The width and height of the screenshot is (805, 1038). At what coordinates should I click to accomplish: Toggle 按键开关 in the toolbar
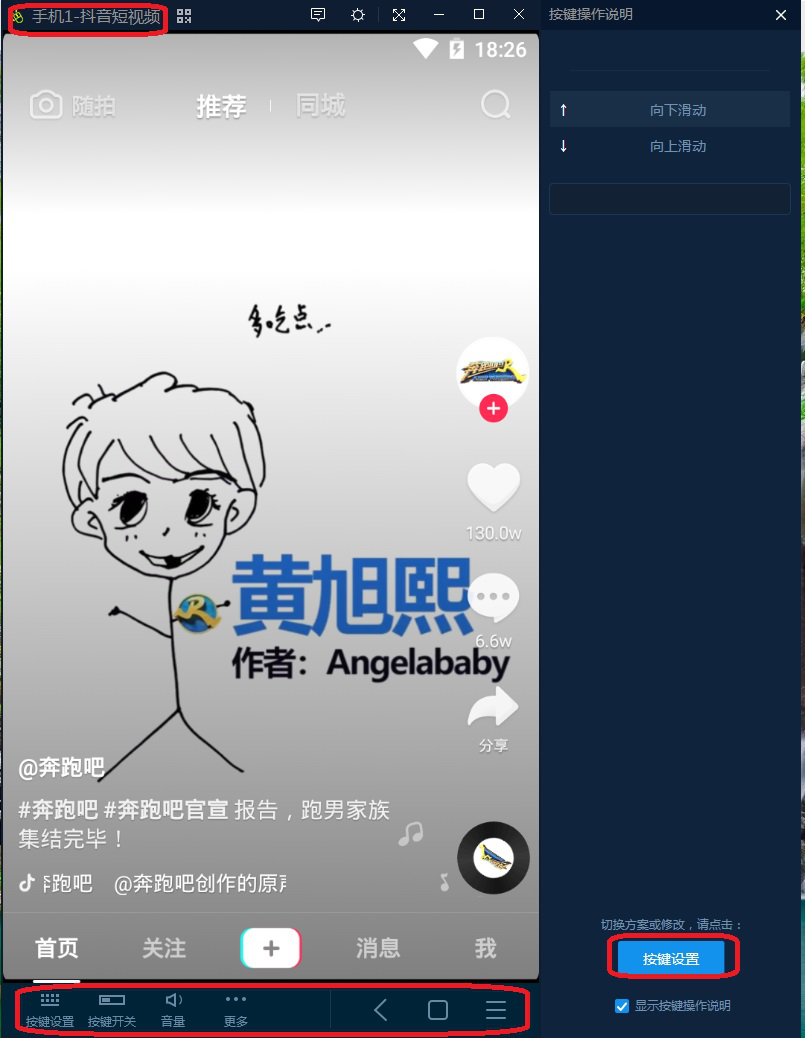coord(112,1009)
